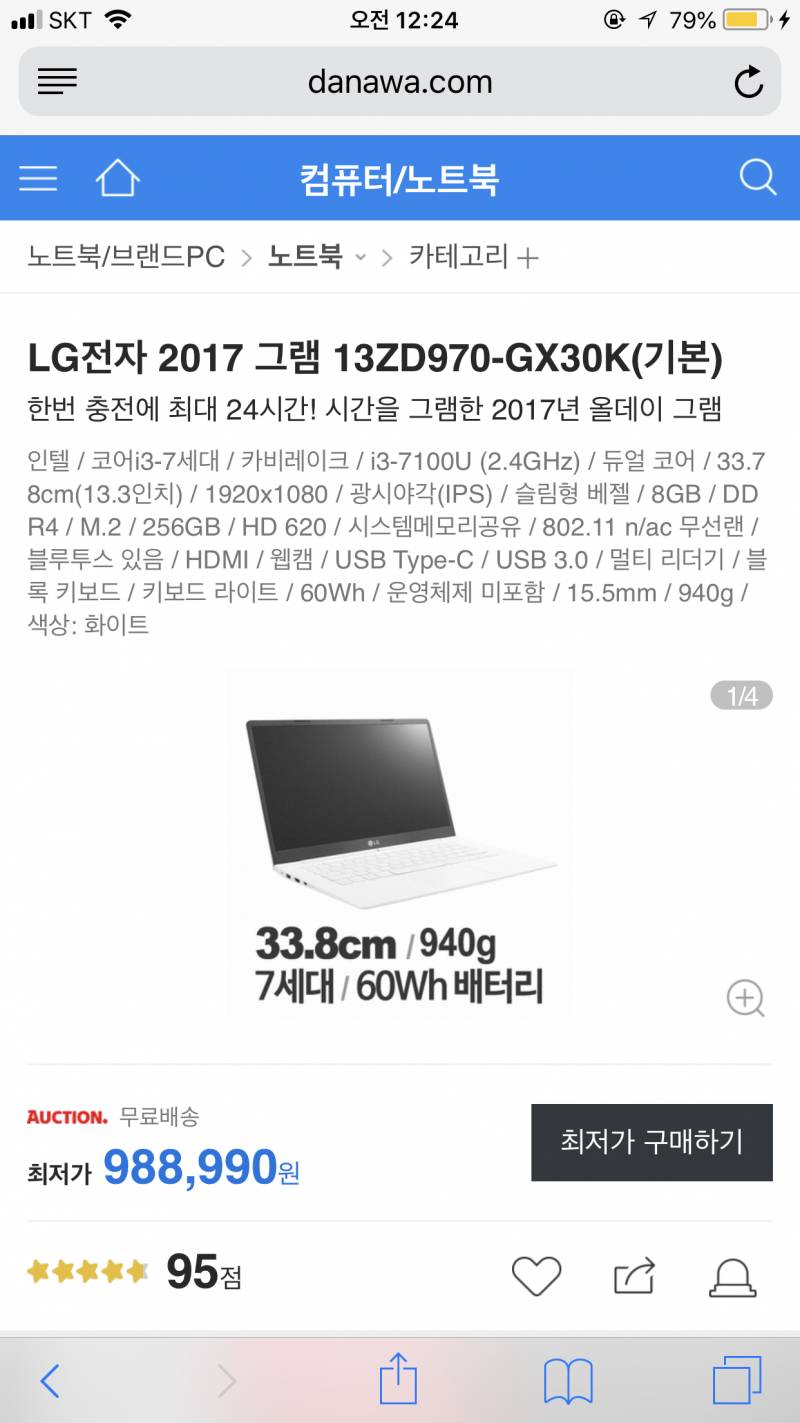Screen dimensions: 800x1423
Task: Open the Safari reader view icon
Action: coord(57,82)
